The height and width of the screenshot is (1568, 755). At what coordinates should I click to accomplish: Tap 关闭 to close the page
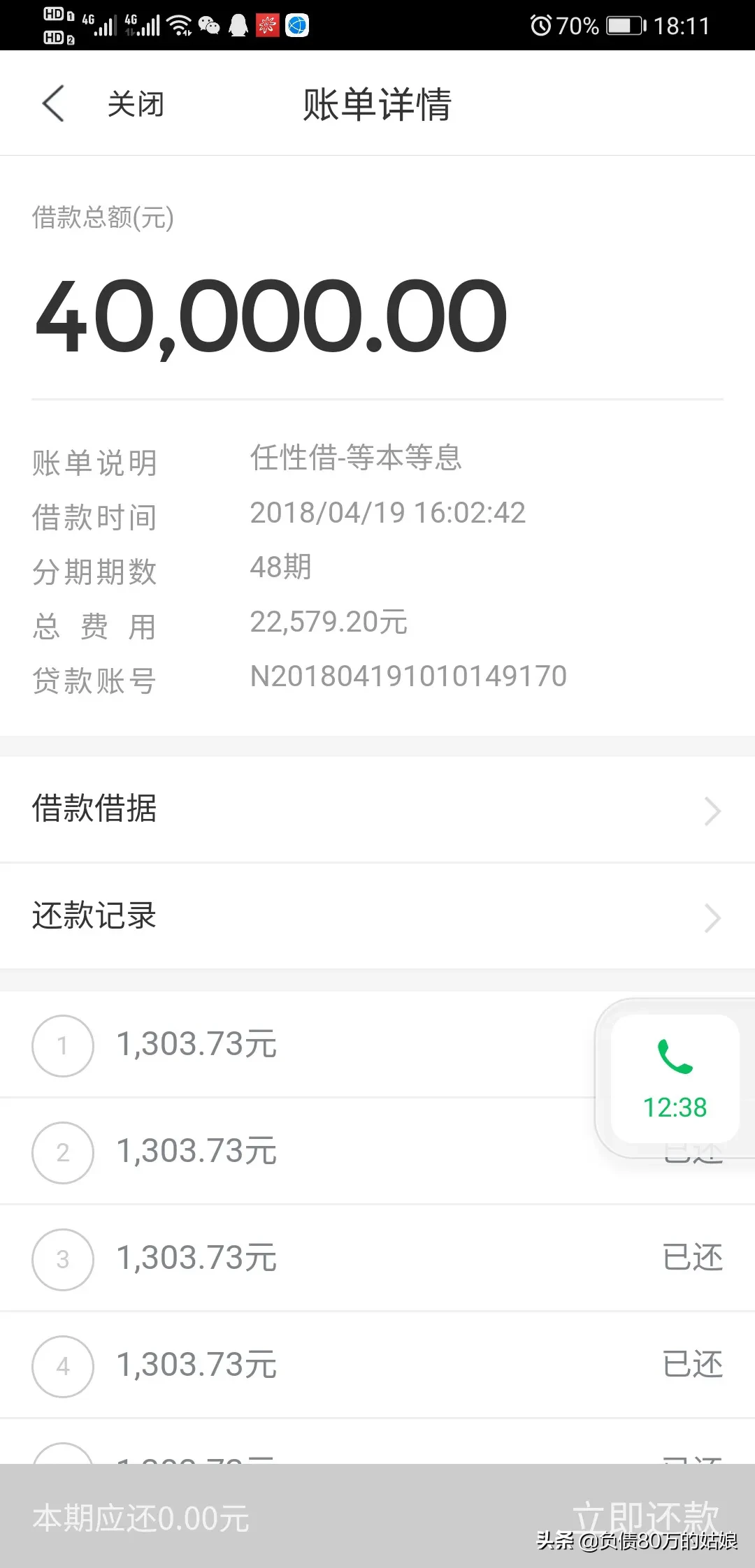[x=136, y=105]
